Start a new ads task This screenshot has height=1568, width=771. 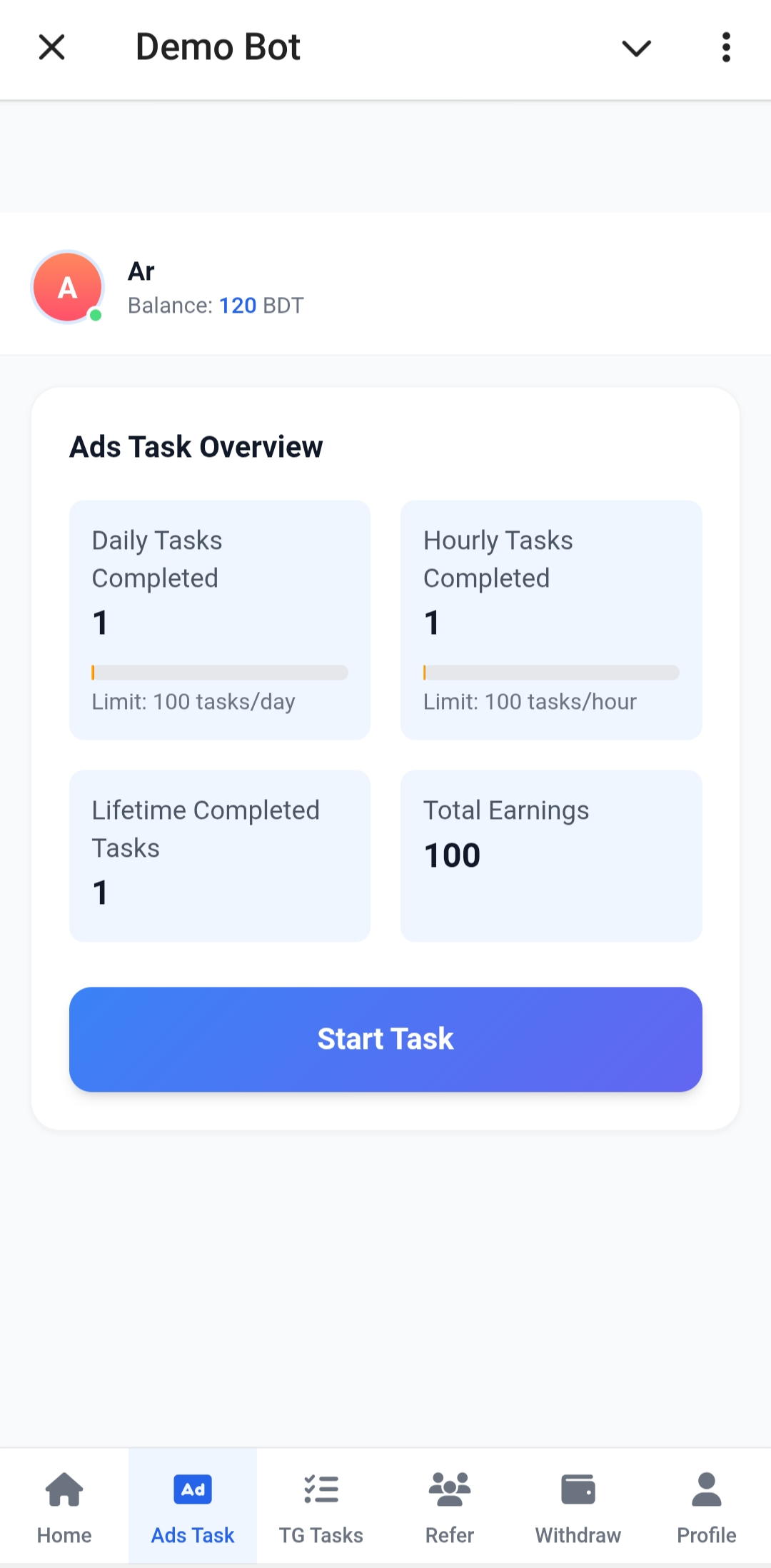tap(385, 1039)
